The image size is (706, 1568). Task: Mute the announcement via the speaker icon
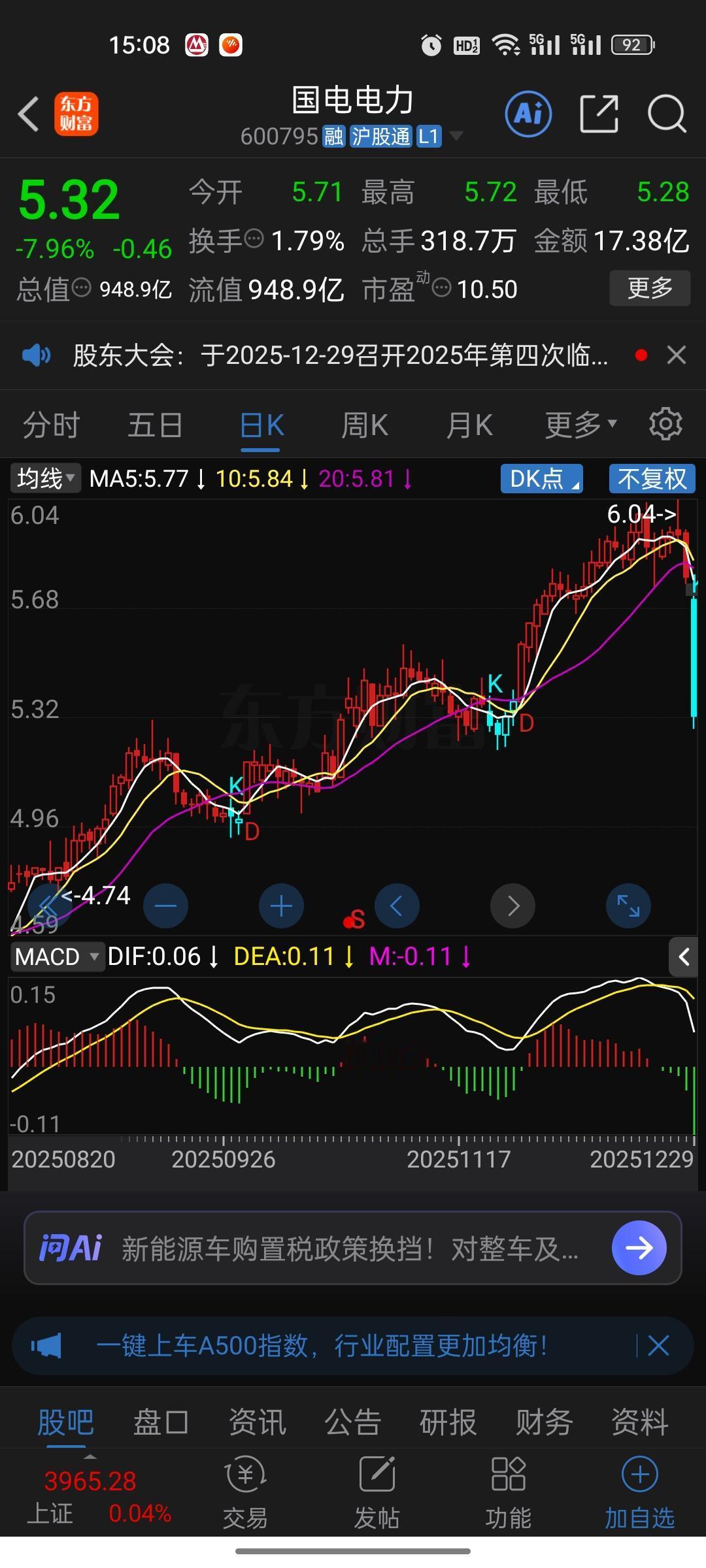click(x=37, y=355)
